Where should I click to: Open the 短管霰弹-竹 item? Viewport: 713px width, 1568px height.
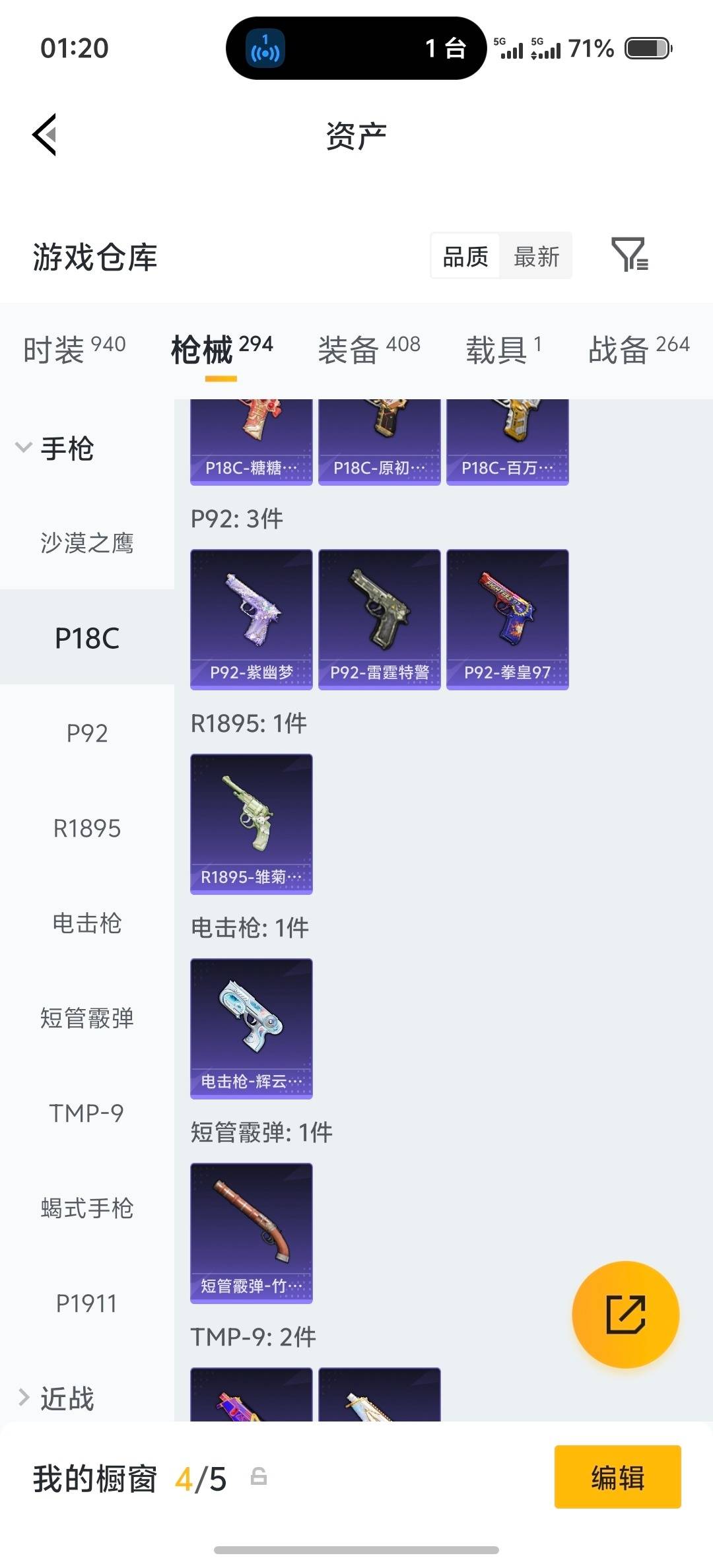point(252,1231)
